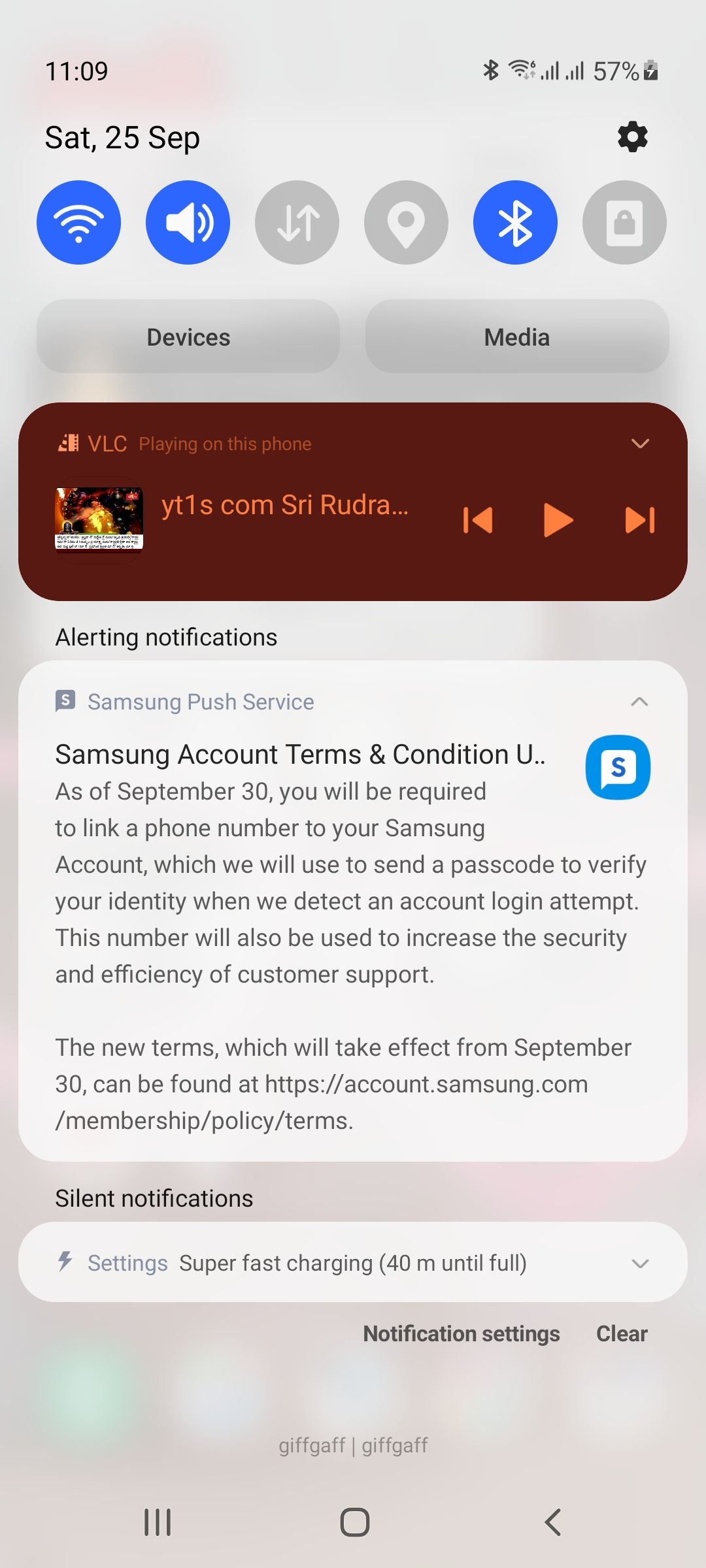Expand the VLC media notification

tap(640, 444)
